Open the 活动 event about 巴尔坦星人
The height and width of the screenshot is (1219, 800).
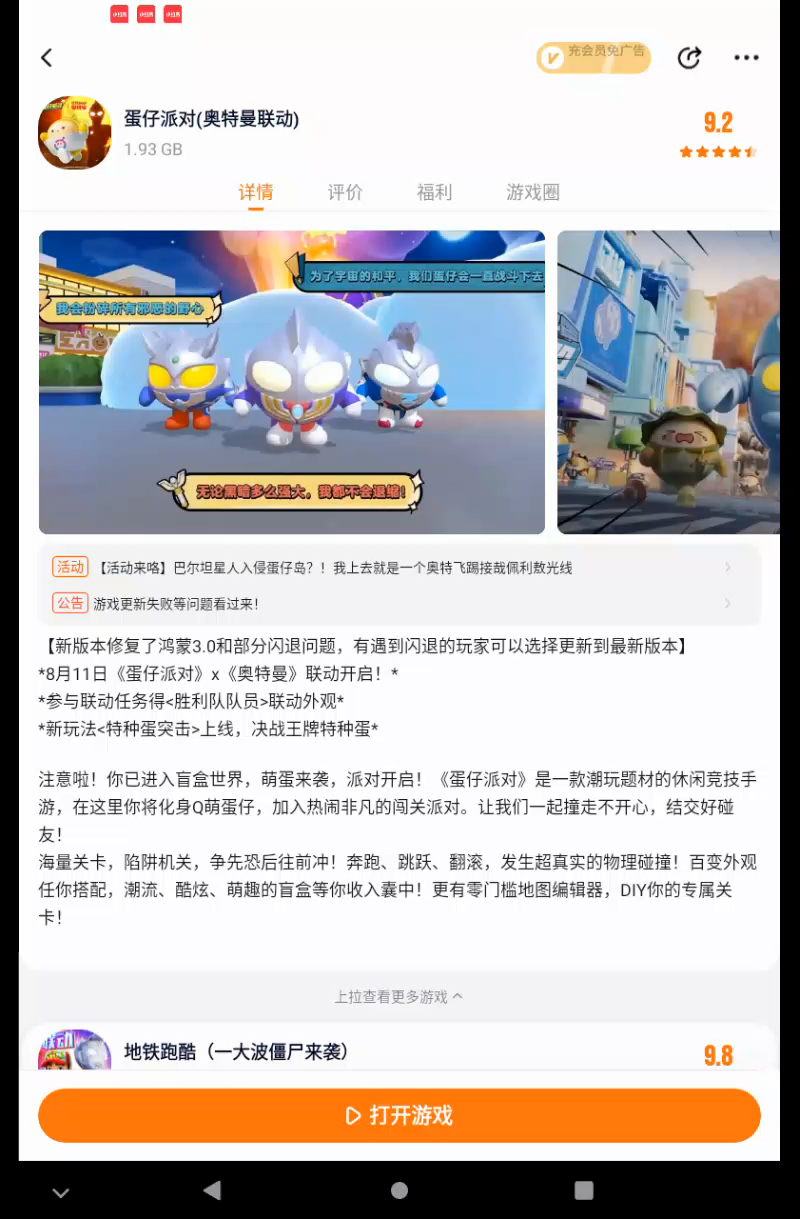pos(400,567)
